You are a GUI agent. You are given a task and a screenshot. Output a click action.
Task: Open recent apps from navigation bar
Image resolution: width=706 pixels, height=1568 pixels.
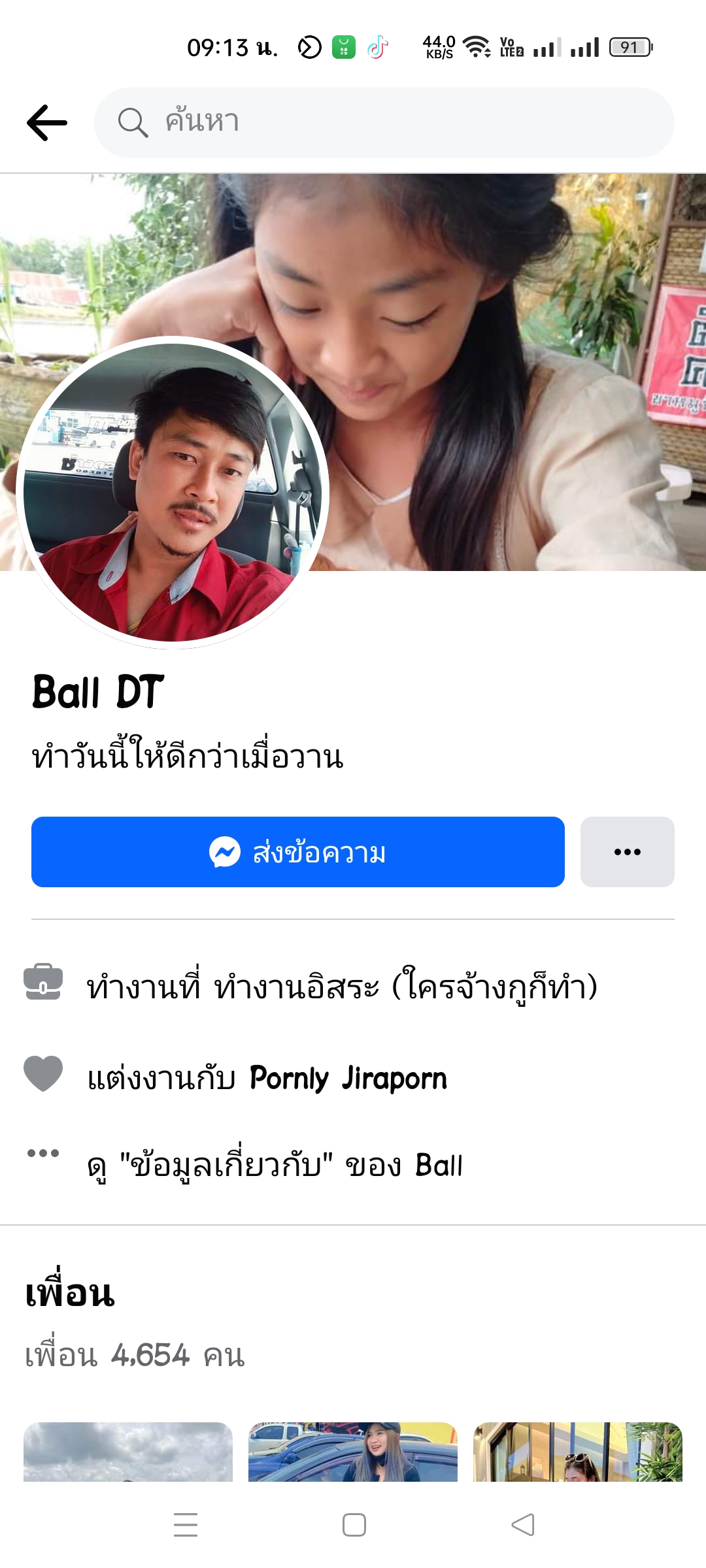pos(186,1525)
